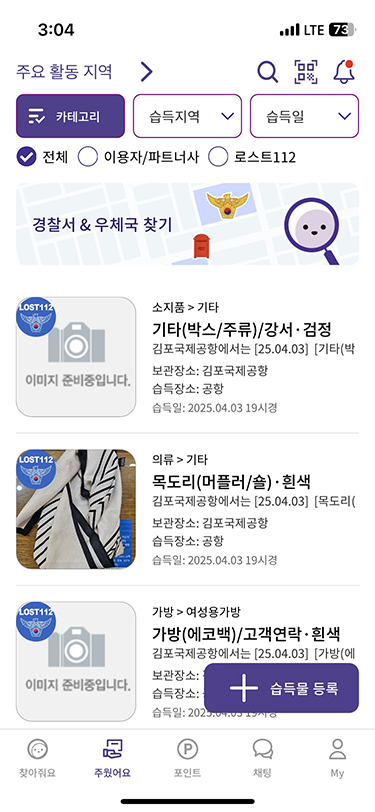Screen dimensions: 375x812
Task: Open the search magnifier icon
Action: pos(268,72)
